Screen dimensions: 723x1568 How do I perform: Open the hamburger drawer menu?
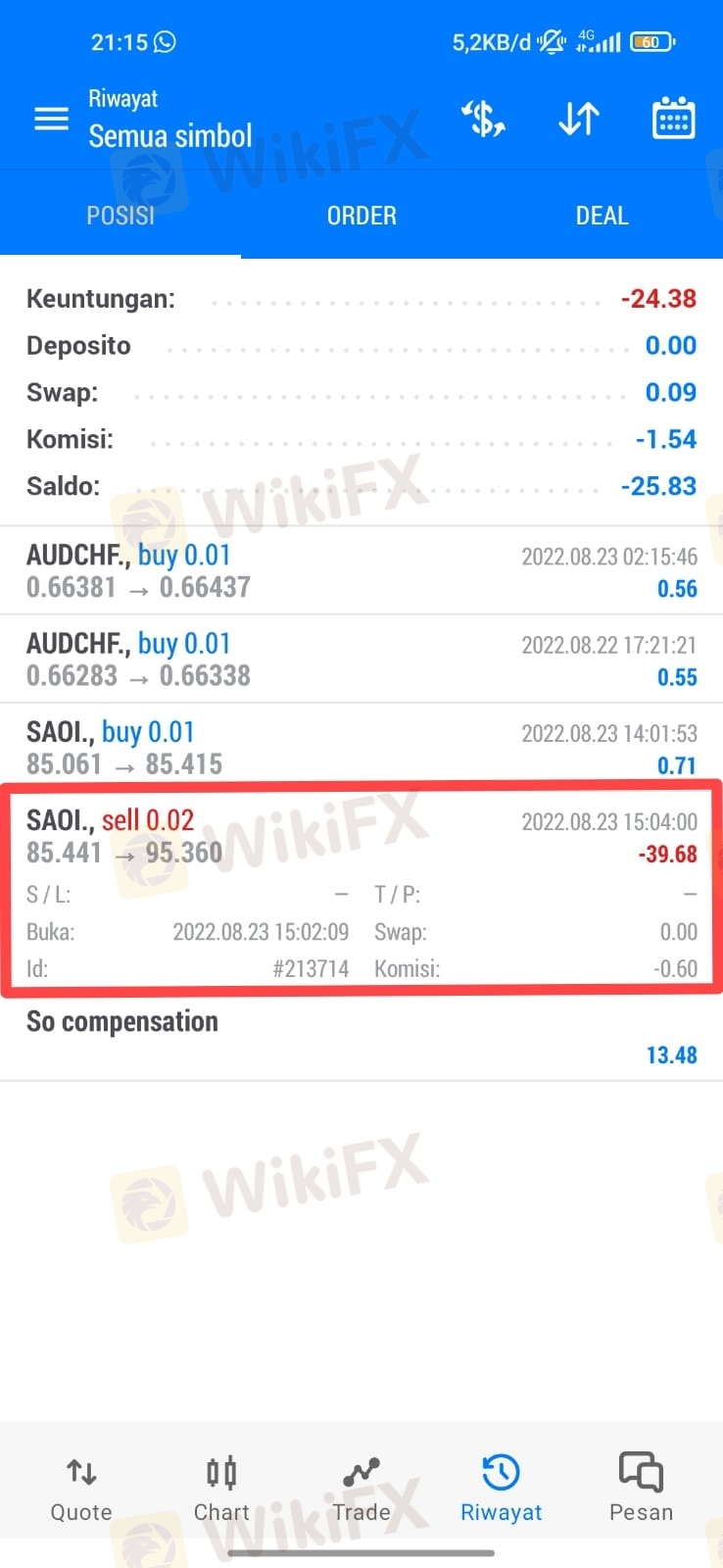pyautogui.click(x=52, y=120)
